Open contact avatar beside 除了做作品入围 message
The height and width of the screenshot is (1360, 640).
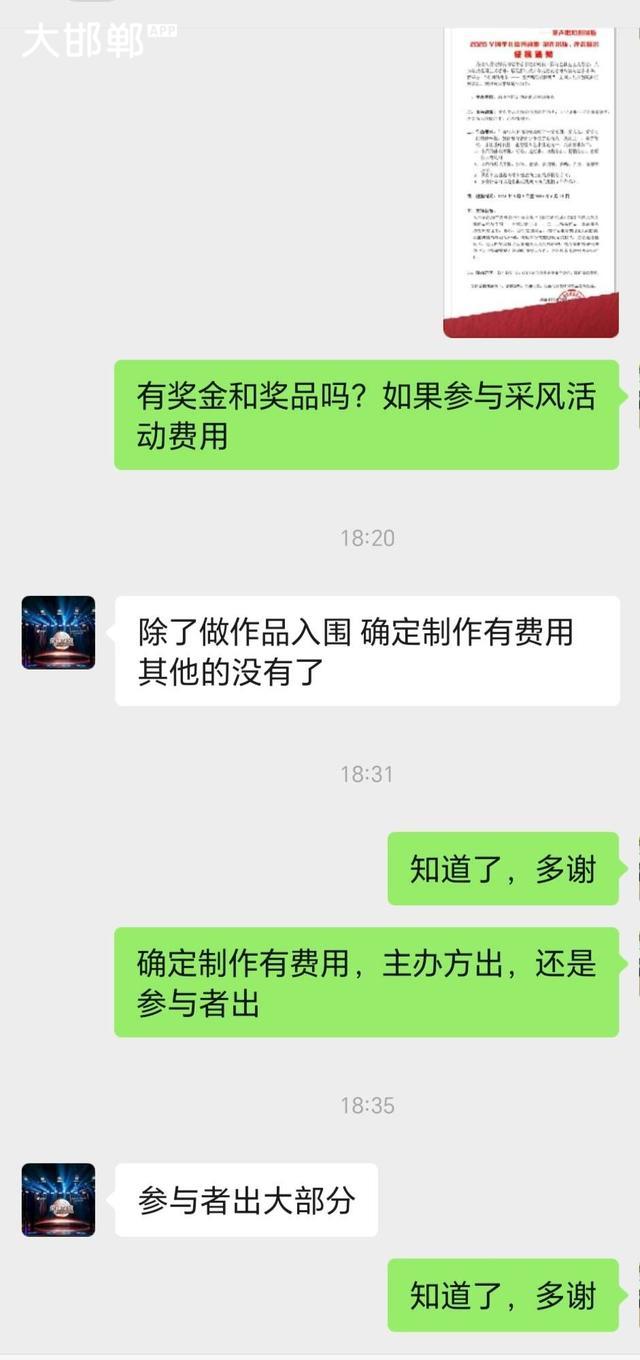pyautogui.click(x=58, y=632)
